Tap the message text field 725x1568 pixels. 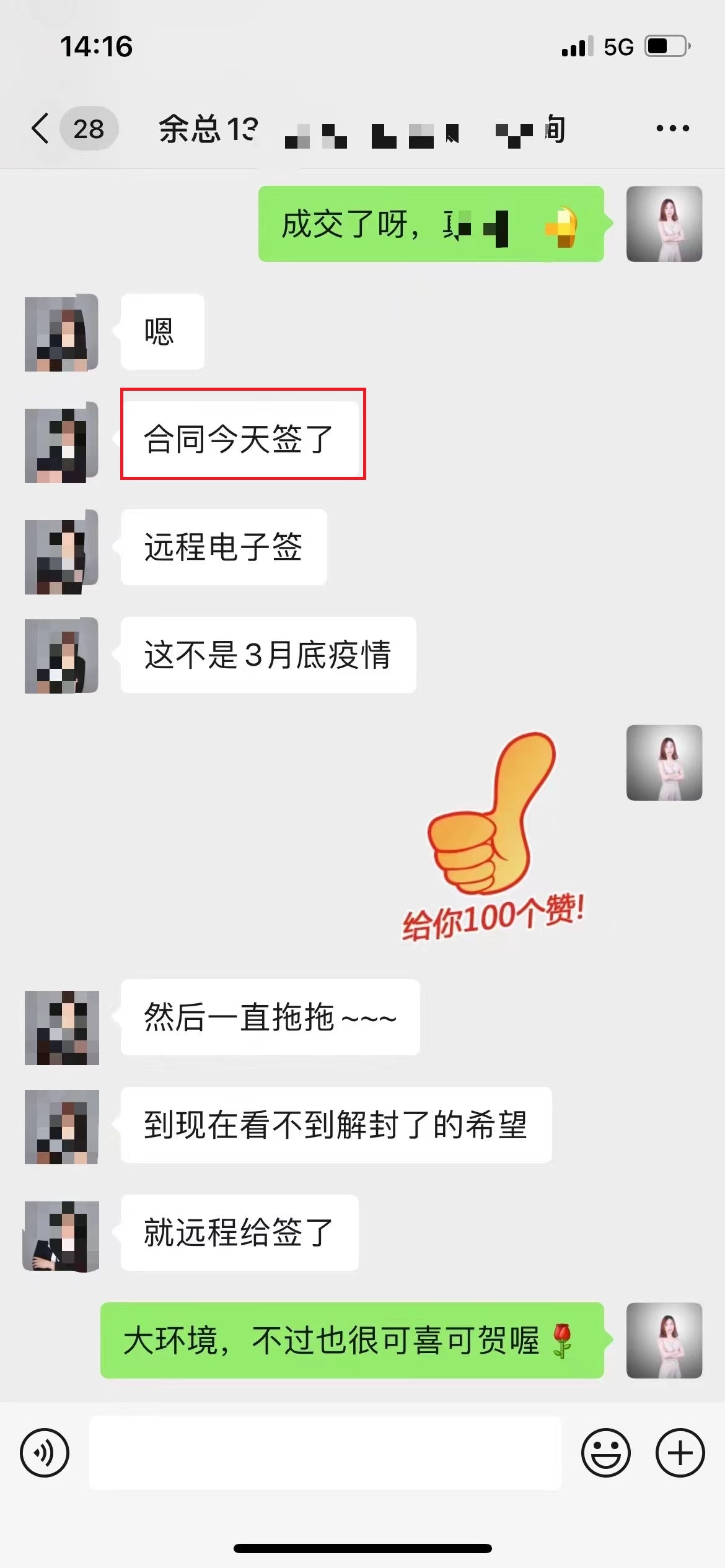pos(325,1453)
